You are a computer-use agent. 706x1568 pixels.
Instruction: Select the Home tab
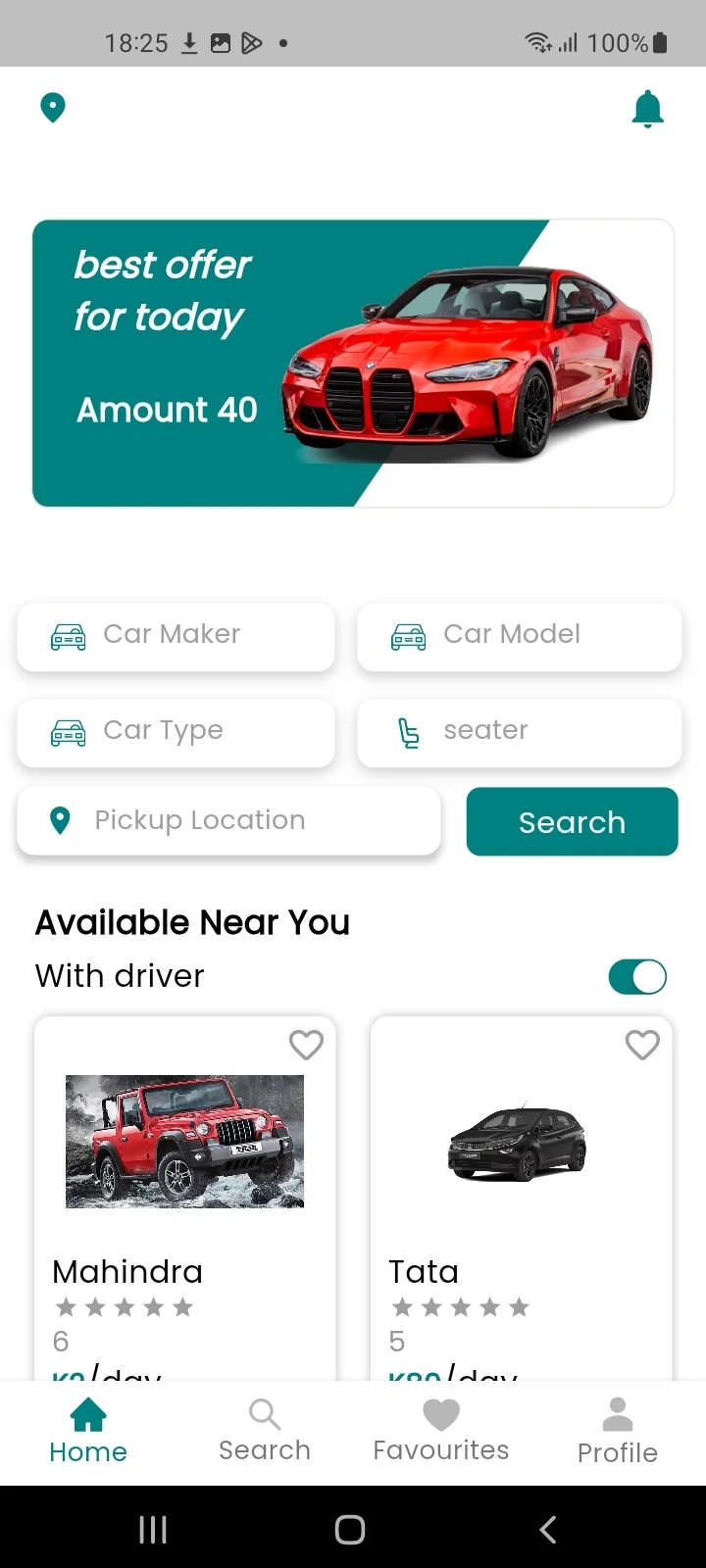pos(88,1431)
